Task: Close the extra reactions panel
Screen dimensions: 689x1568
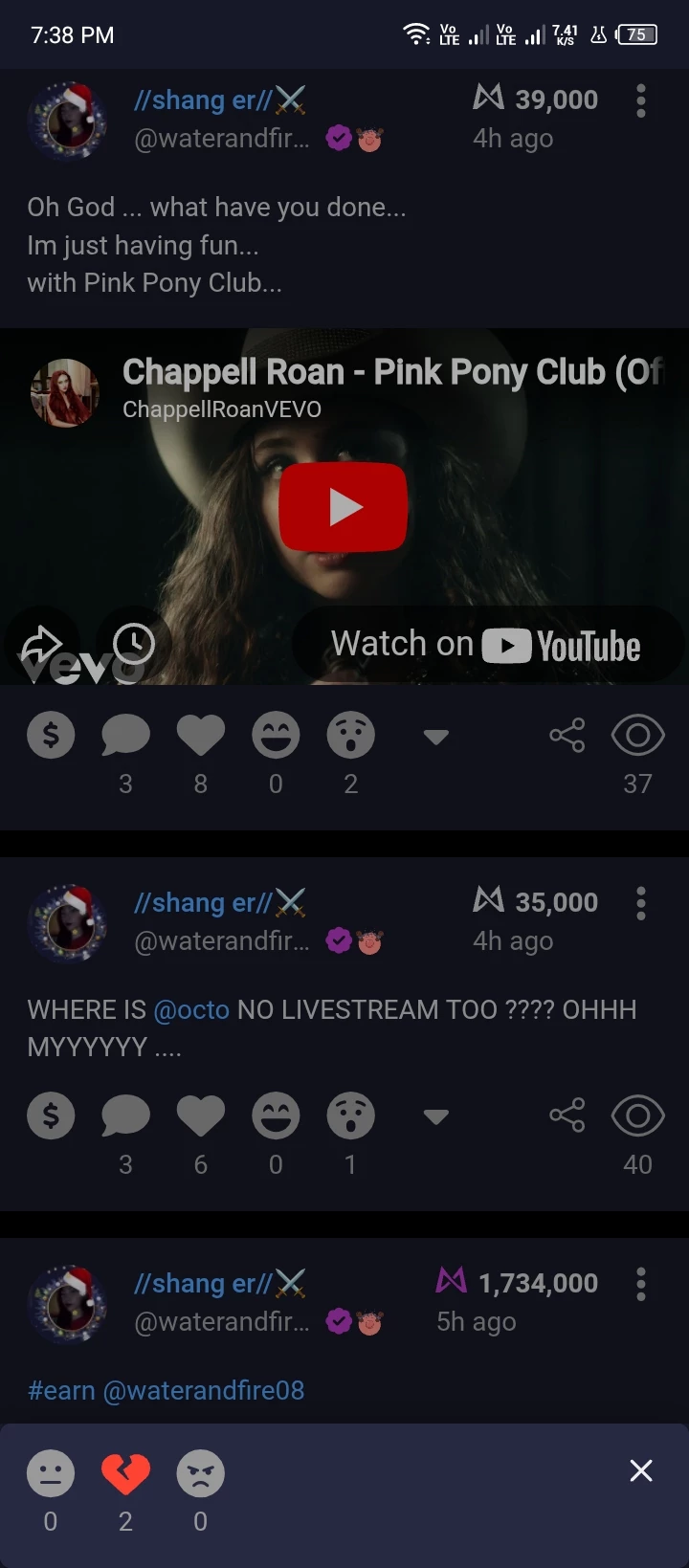Action: (641, 1470)
